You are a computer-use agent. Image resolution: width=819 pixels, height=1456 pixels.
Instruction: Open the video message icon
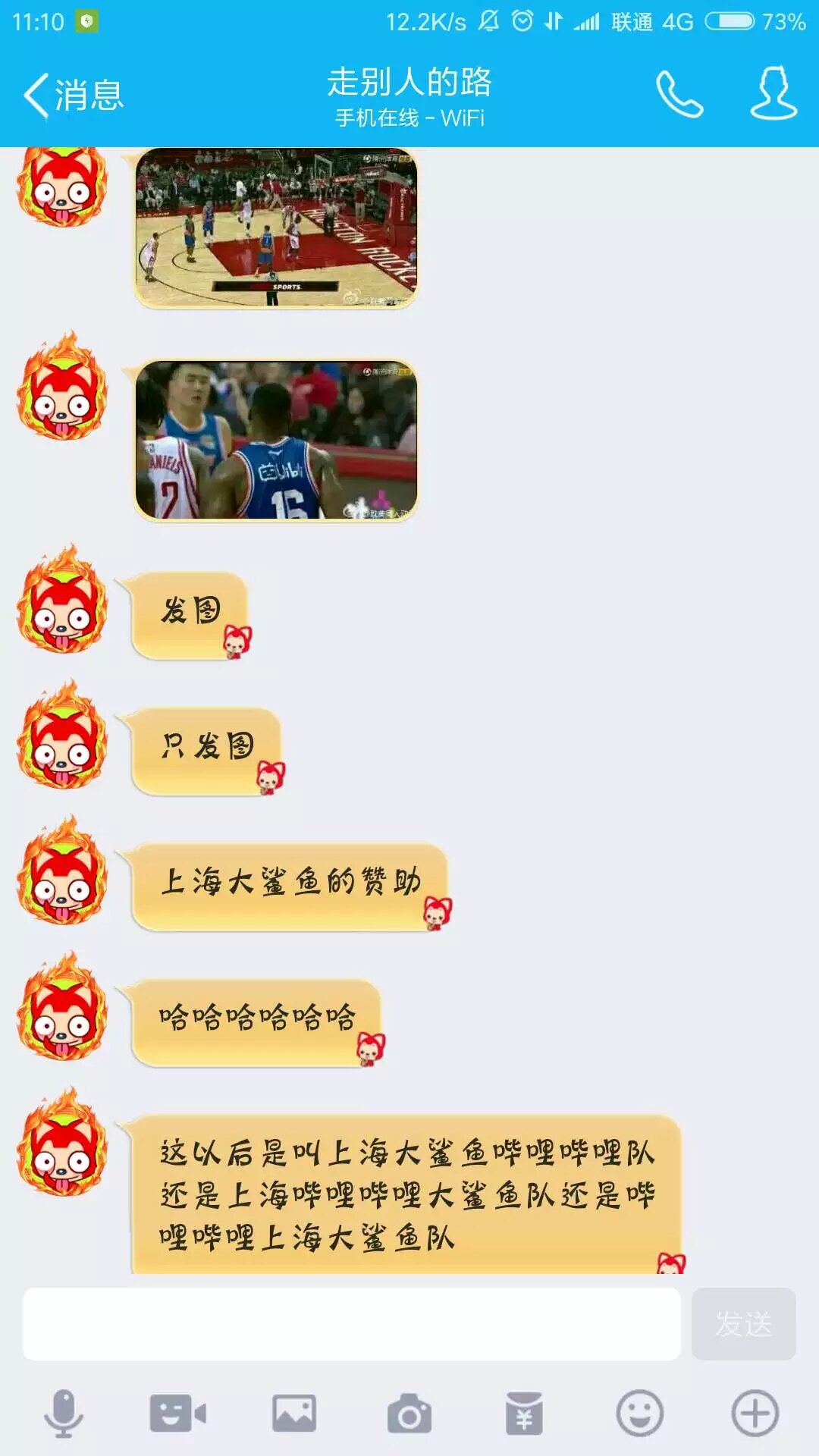pos(177,1414)
